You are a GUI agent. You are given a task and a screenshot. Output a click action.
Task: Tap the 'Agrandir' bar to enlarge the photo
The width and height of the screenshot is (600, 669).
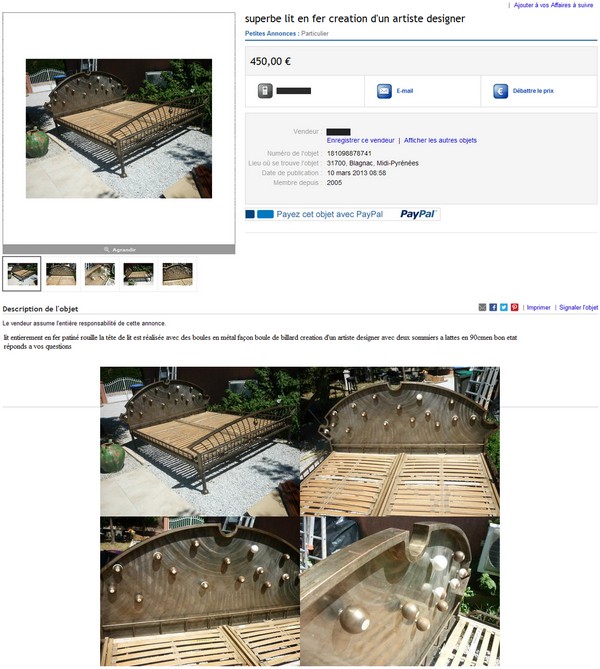(119, 249)
